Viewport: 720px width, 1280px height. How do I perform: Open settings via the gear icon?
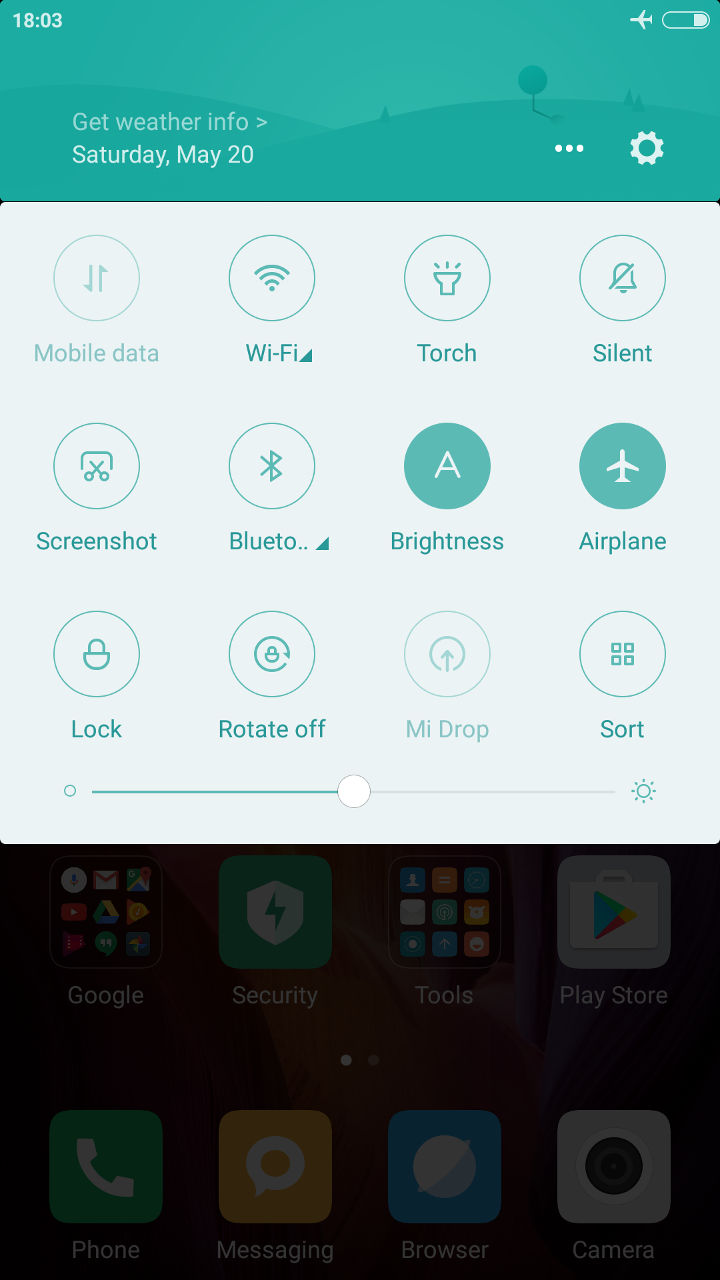pyautogui.click(x=647, y=149)
